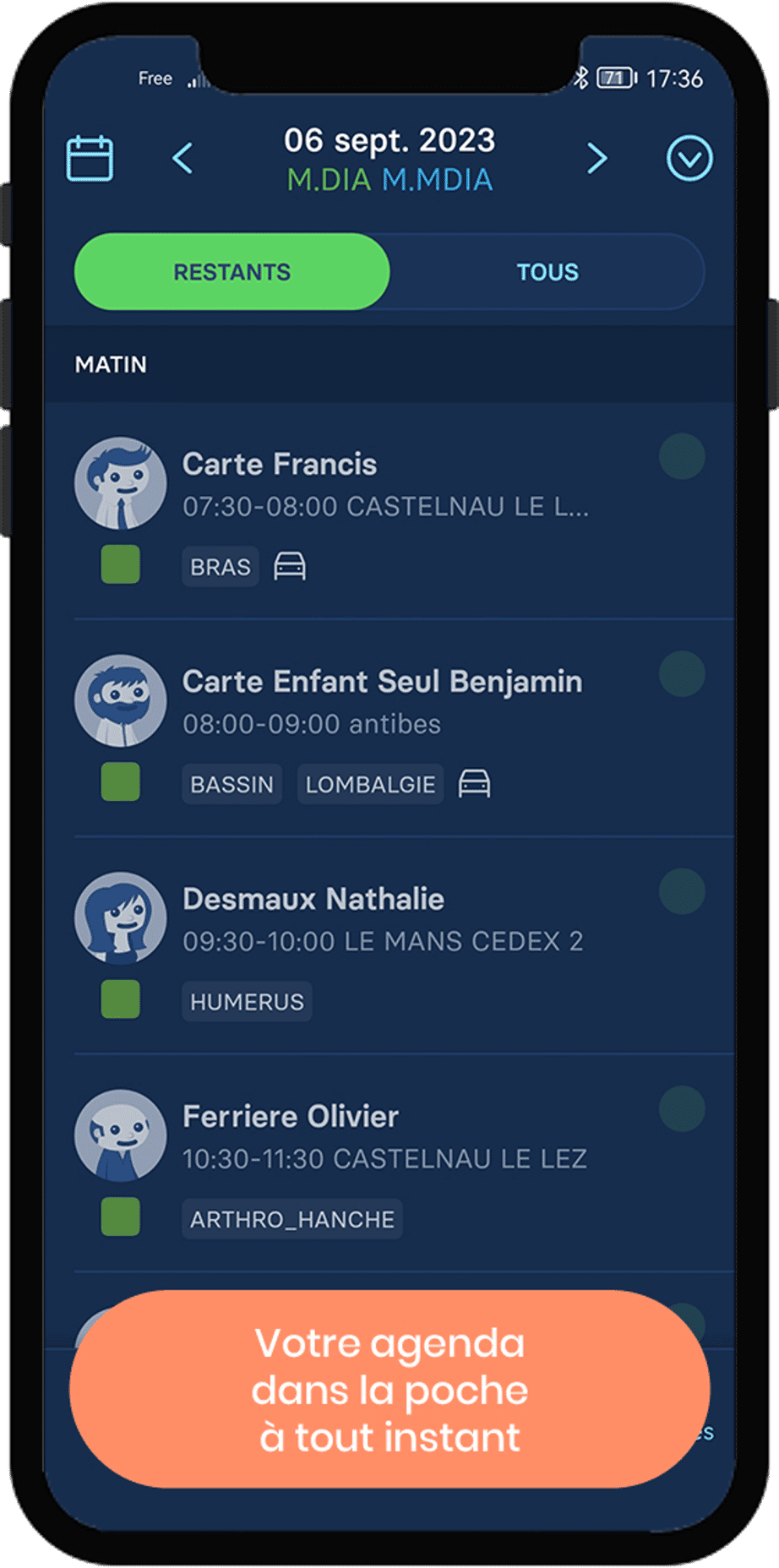Tap the HUMERUS tag under Desmaux Nathalie
The image size is (779, 1568).
pos(247,1000)
